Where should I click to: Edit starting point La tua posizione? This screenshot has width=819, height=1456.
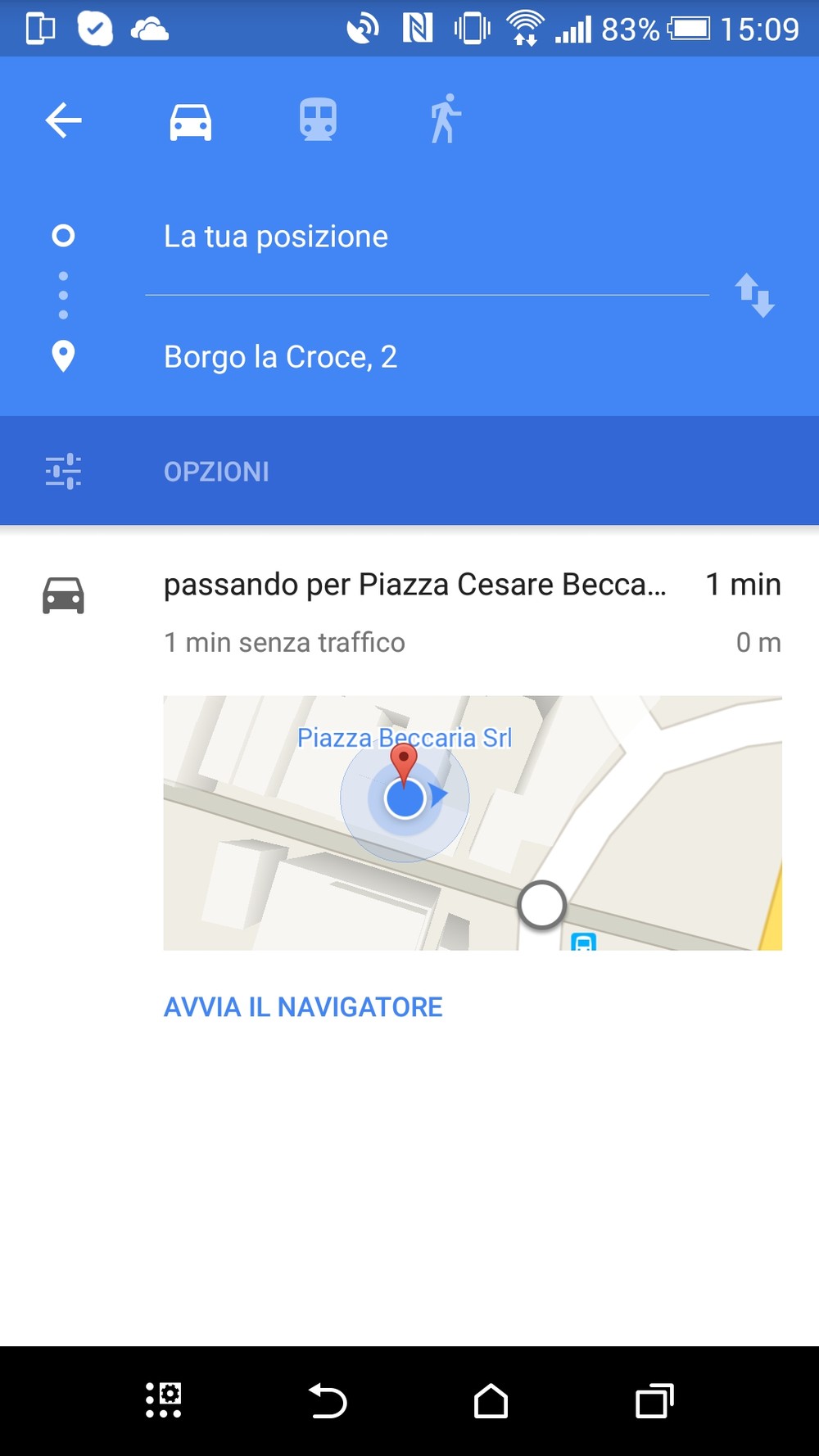[427, 237]
